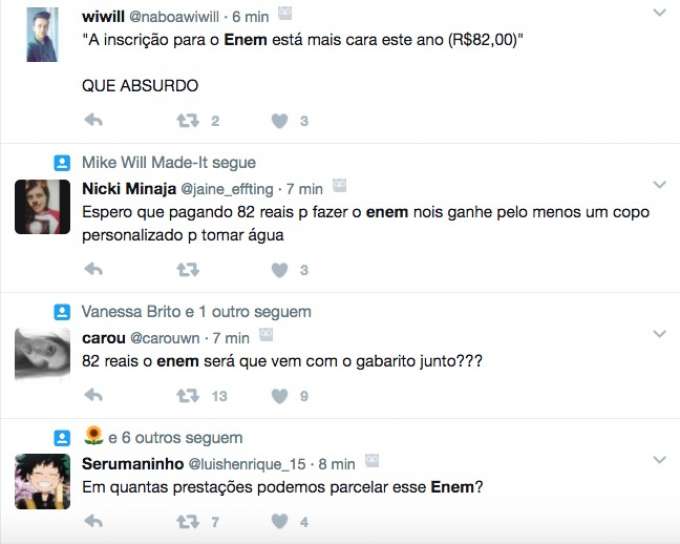Like Serumaninho's tweet
Image resolution: width=680 pixels, height=544 pixels.
280,521
